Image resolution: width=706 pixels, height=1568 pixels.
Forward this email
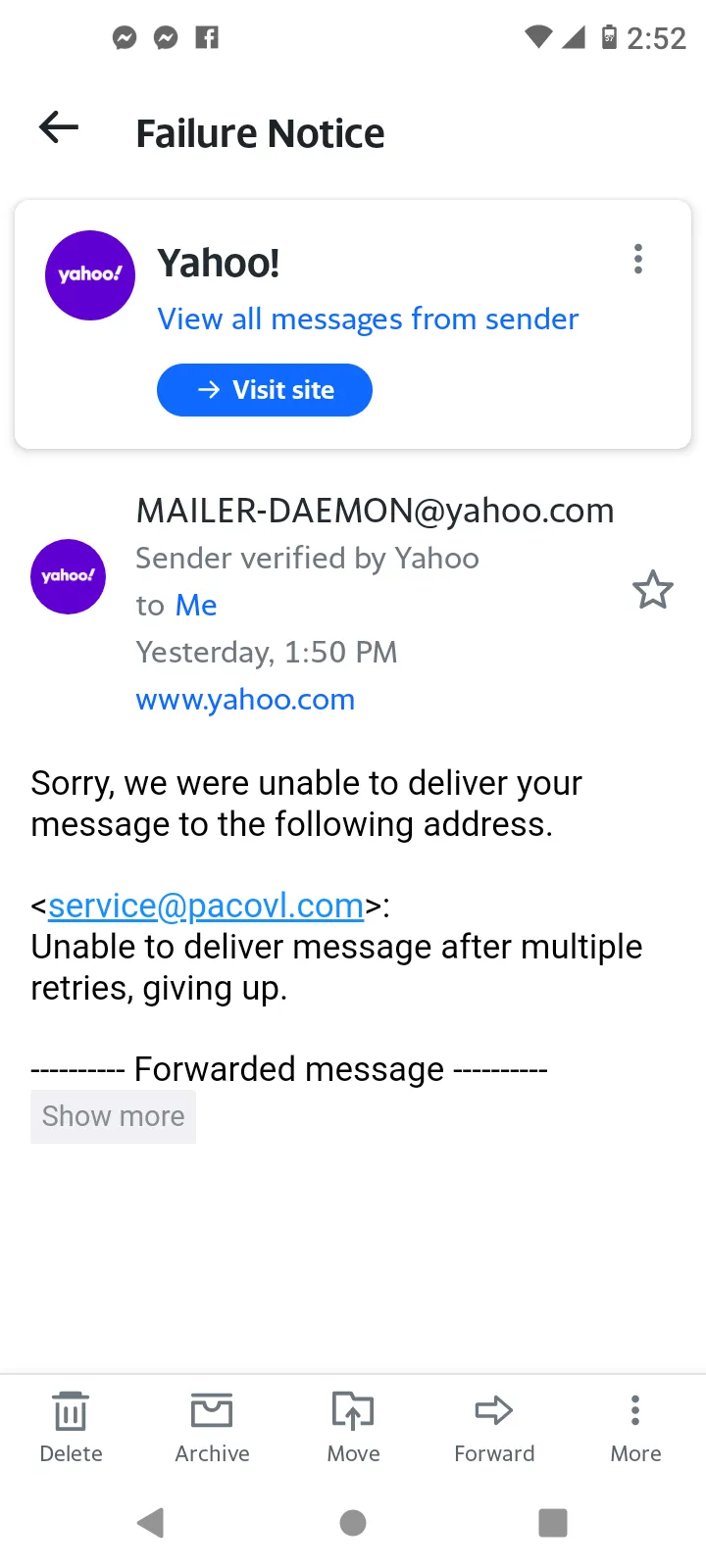click(494, 1427)
